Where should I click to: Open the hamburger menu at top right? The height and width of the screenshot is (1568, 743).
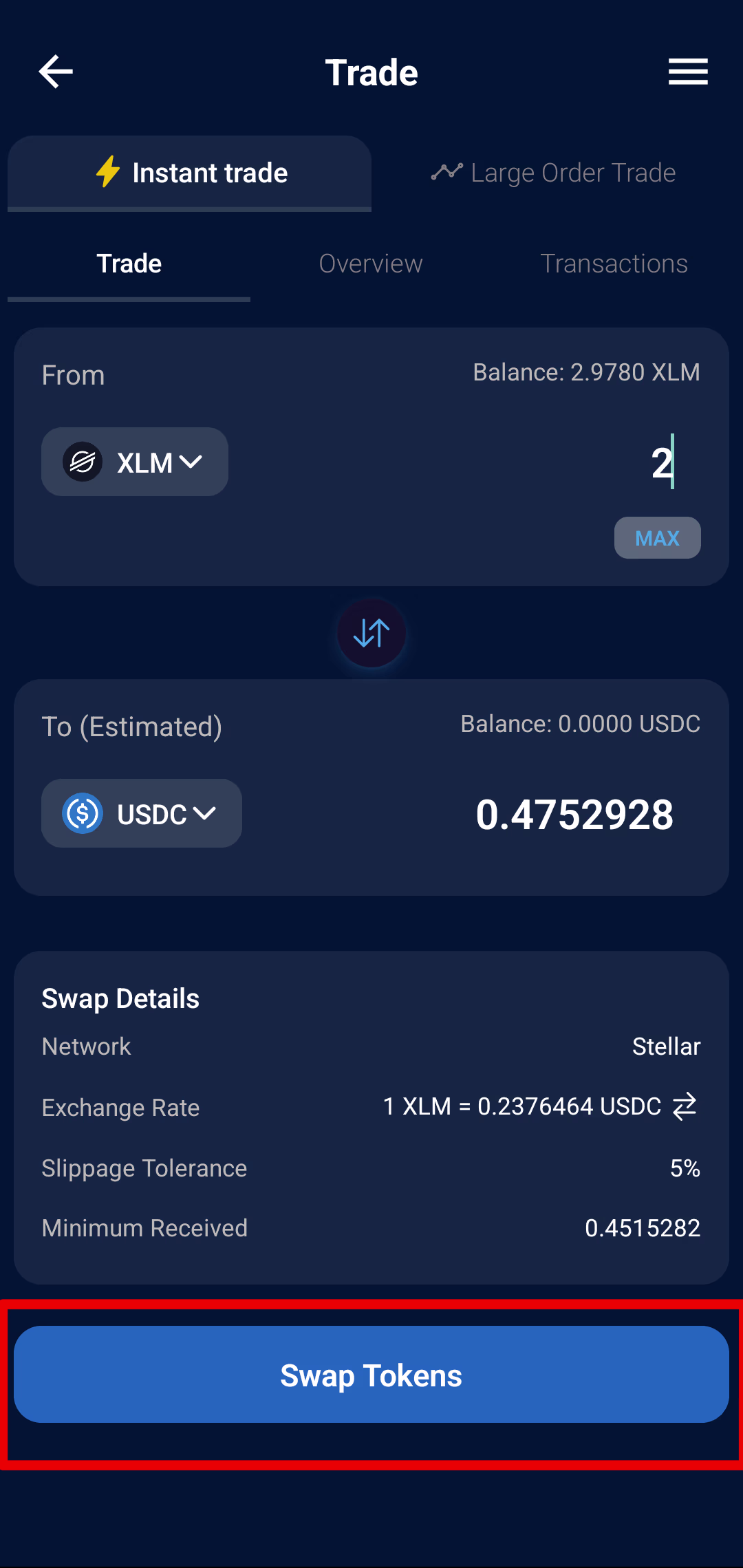tap(687, 72)
